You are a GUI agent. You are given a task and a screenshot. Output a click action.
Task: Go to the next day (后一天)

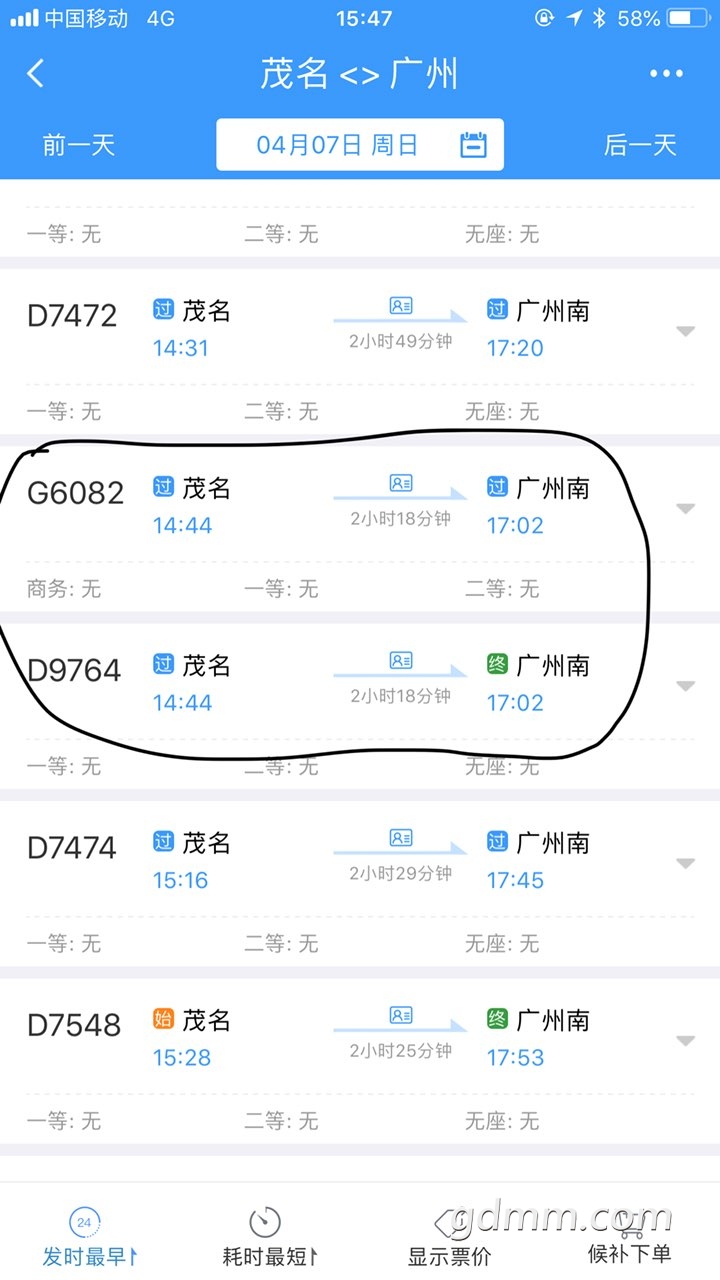(640, 145)
